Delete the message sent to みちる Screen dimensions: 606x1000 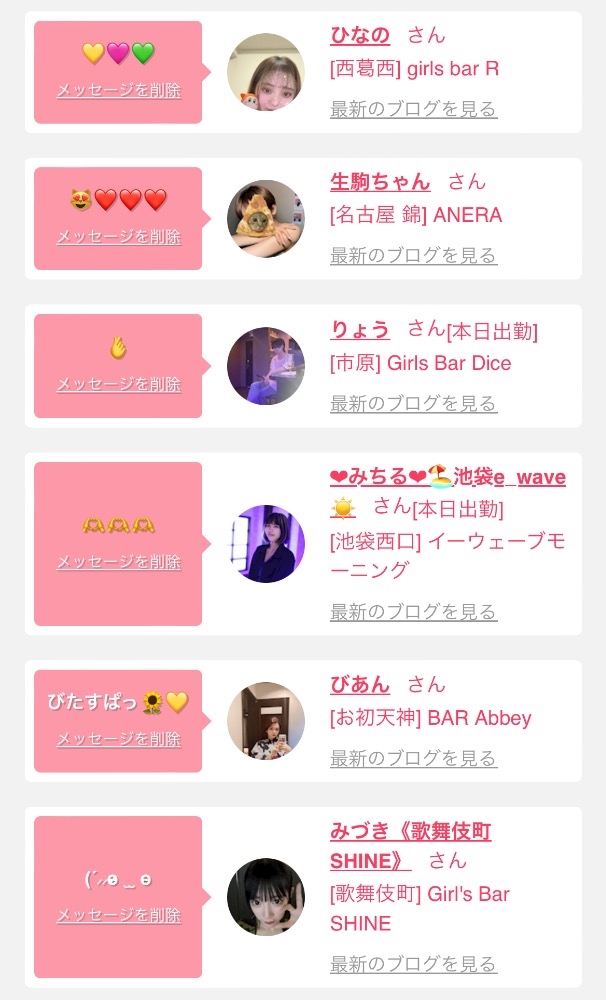[x=119, y=562]
